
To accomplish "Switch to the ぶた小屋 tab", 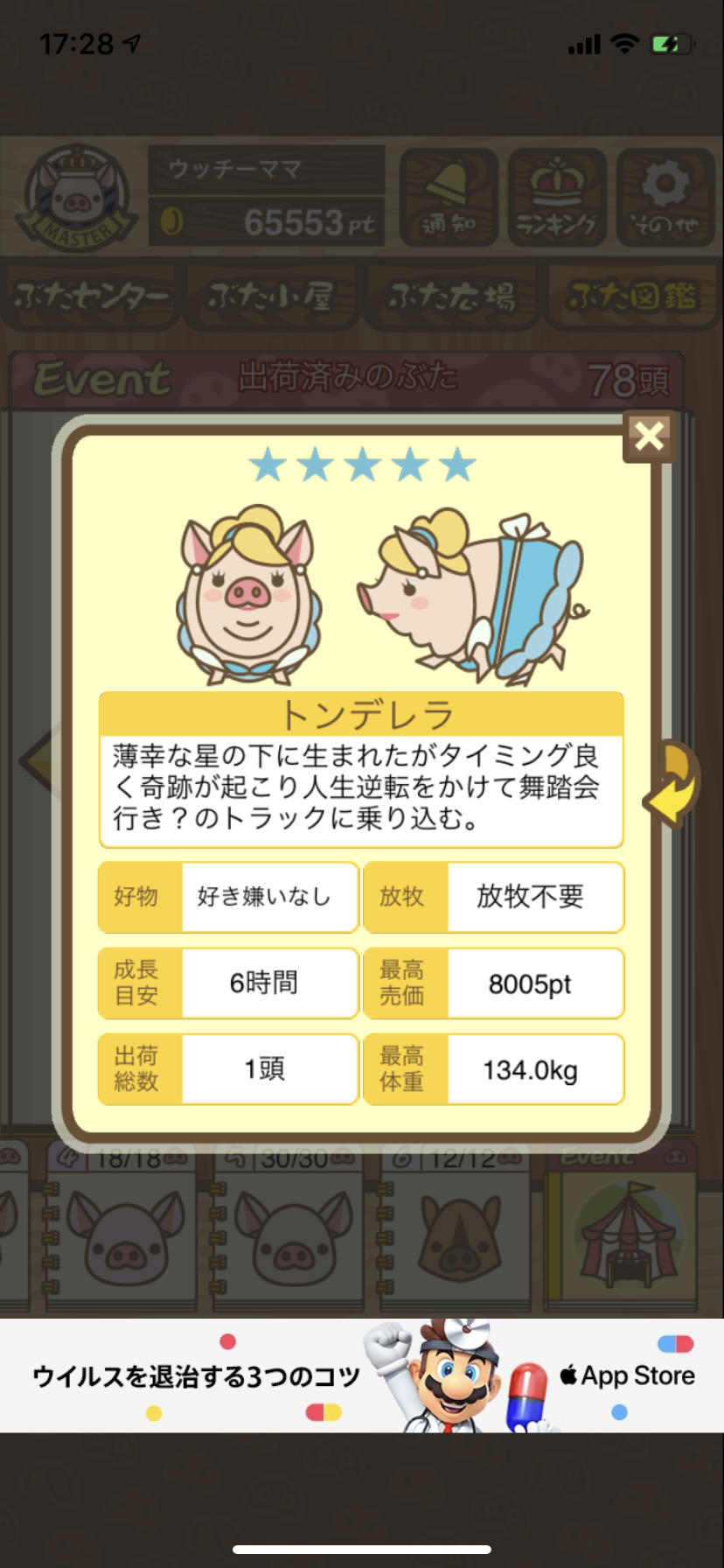I will click(x=271, y=297).
